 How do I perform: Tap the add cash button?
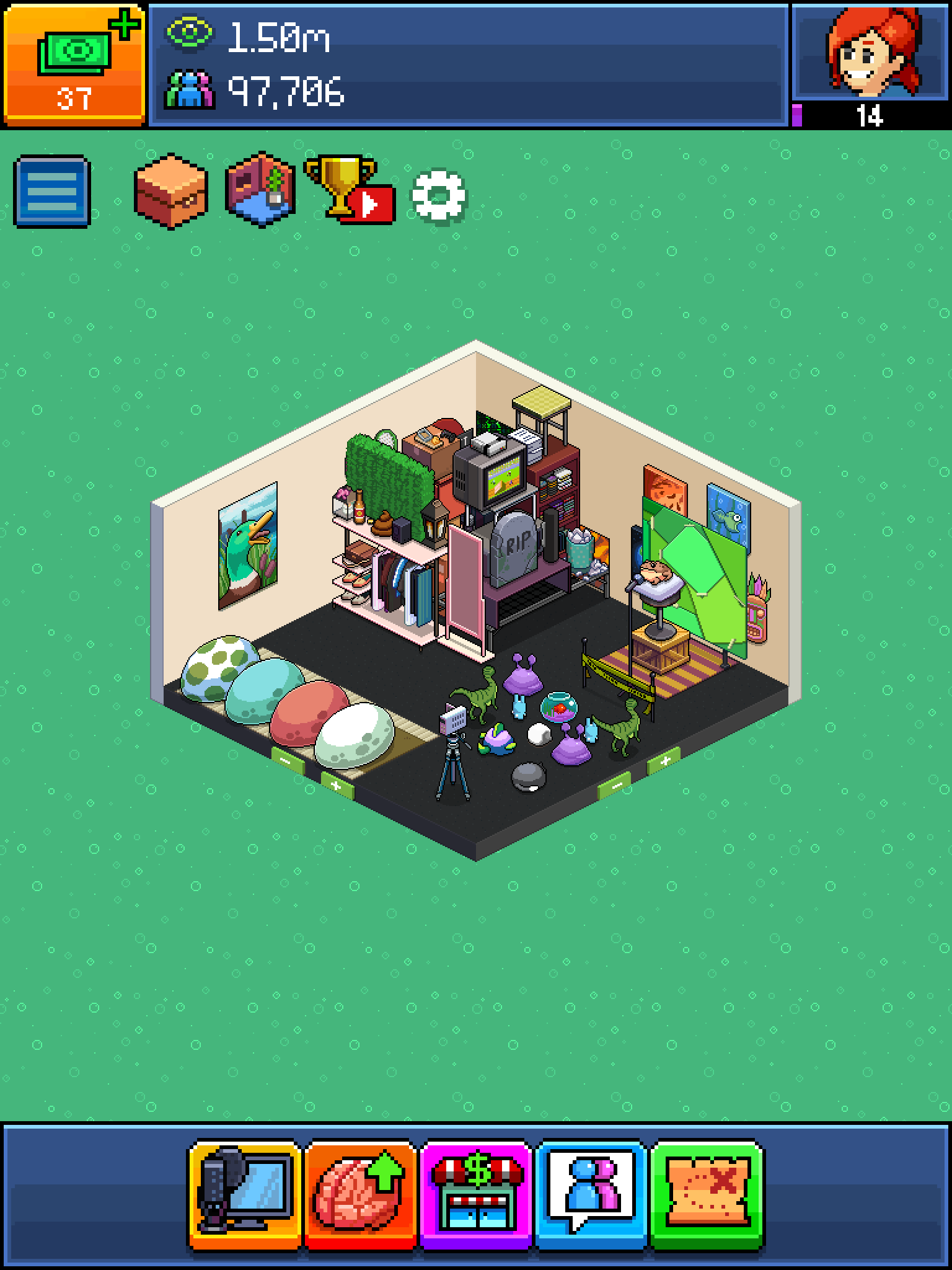(74, 63)
